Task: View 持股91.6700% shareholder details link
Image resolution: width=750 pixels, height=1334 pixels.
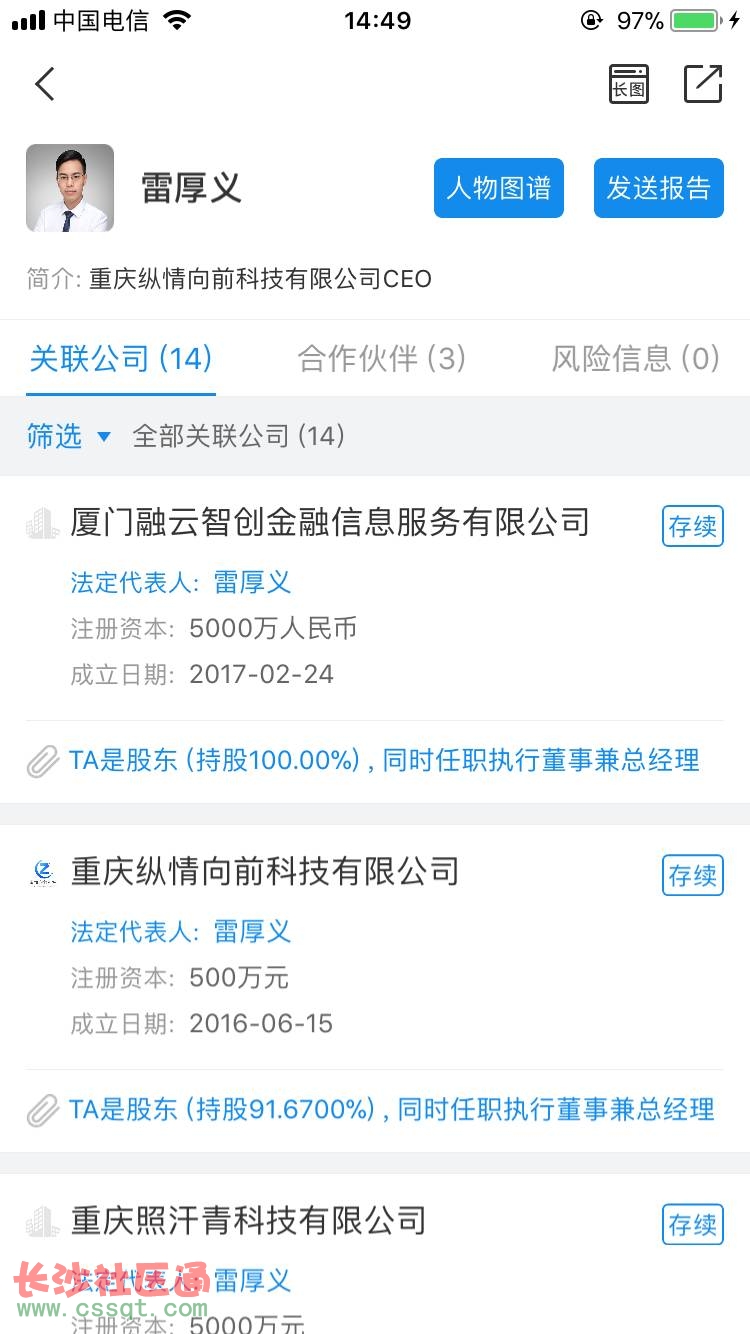Action: [x=392, y=1110]
